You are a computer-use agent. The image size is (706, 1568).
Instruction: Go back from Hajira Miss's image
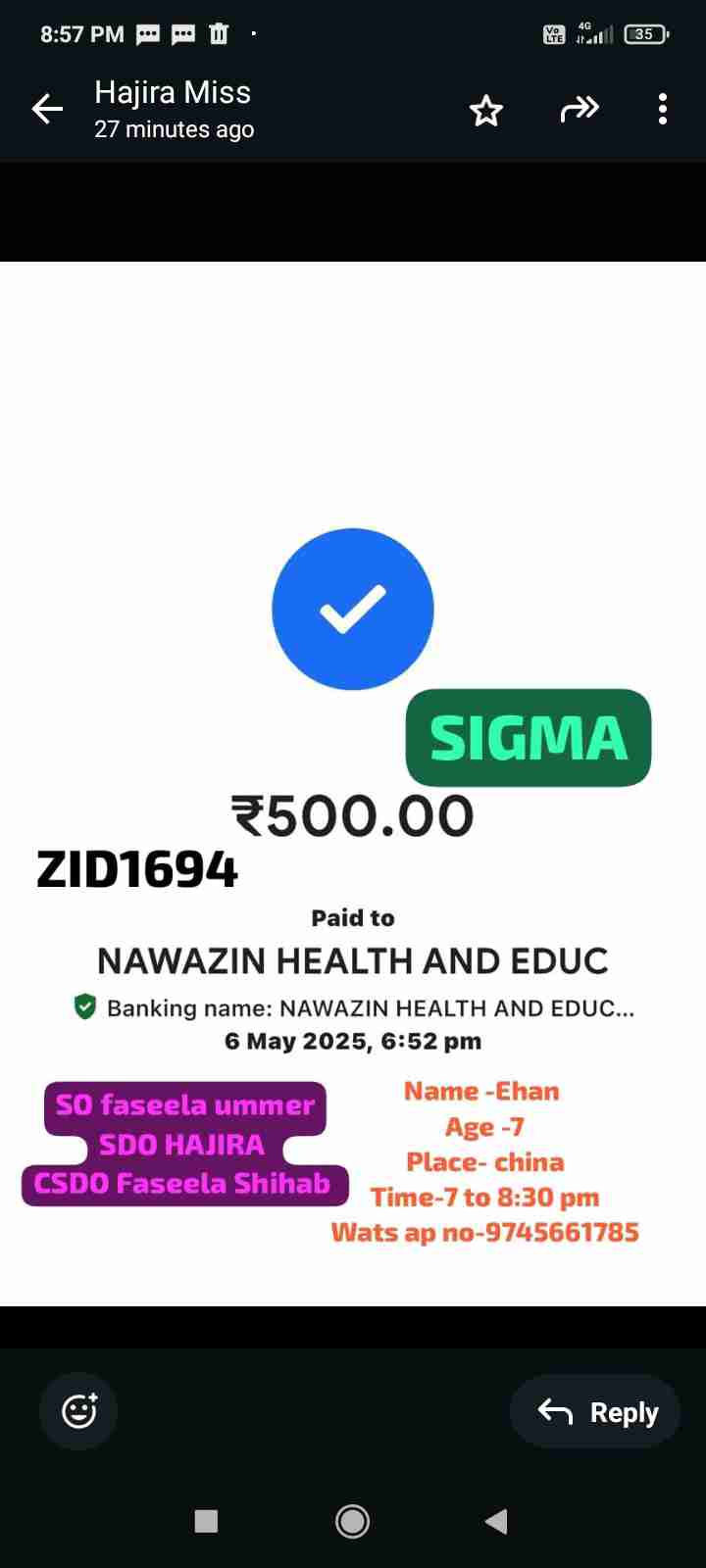click(47, 110)
